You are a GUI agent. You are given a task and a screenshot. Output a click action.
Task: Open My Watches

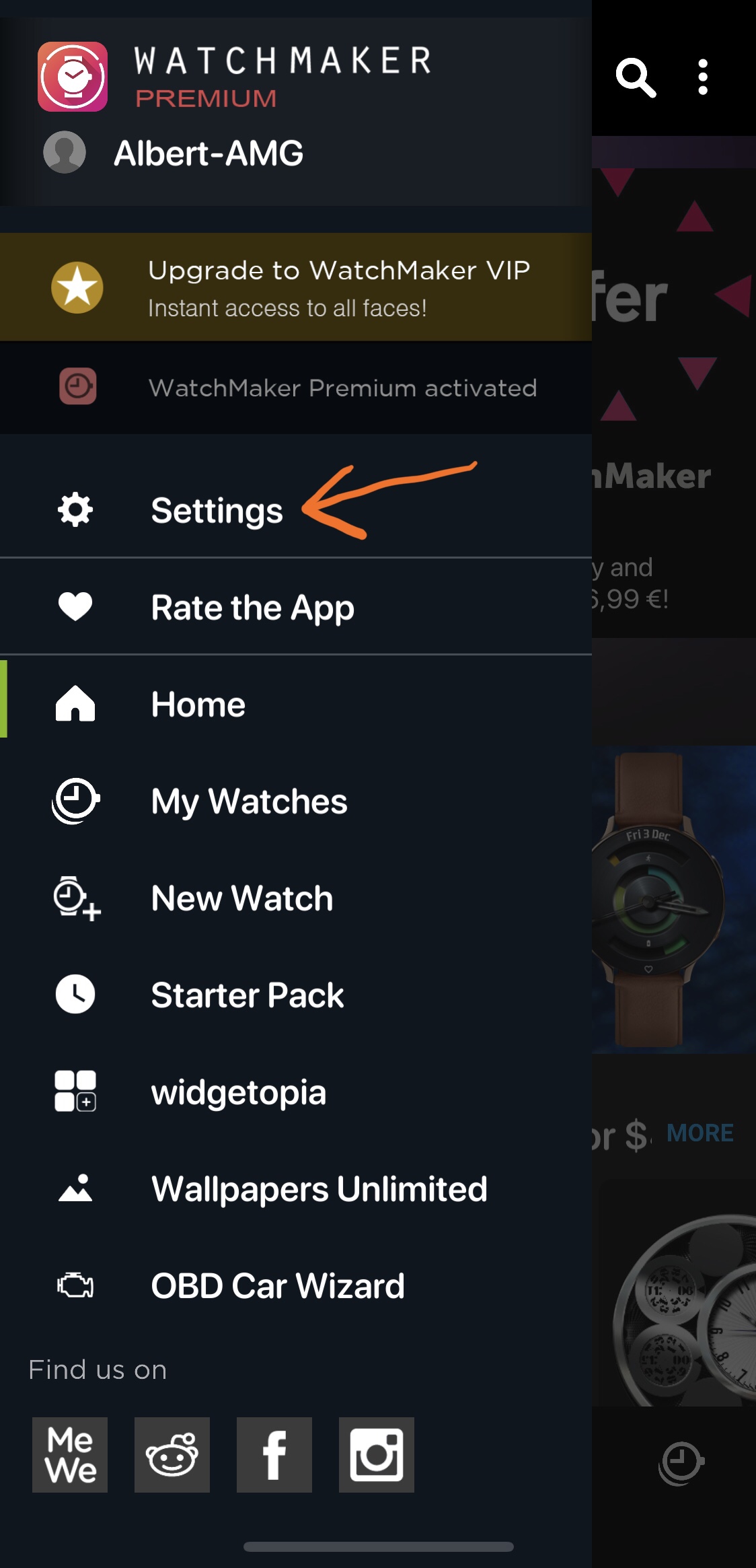click(x=249, y=801)
